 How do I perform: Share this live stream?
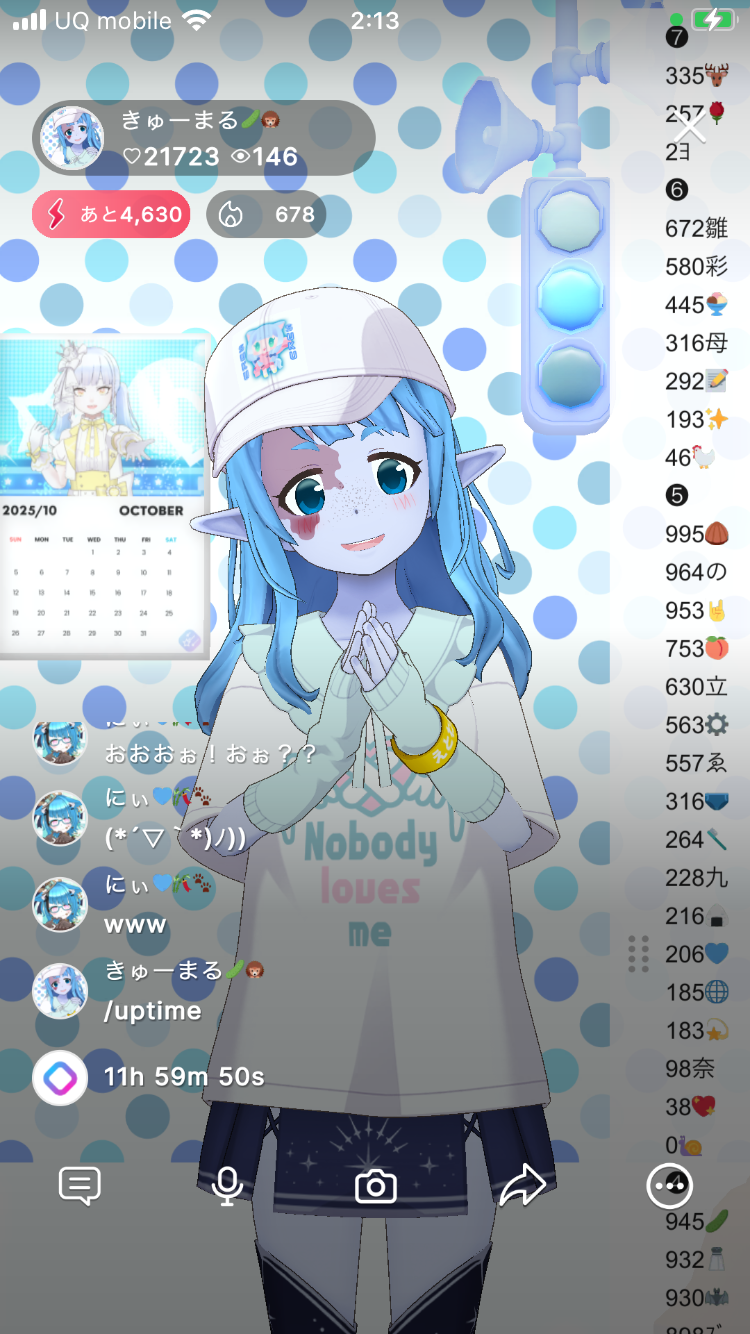point(523,1186)
